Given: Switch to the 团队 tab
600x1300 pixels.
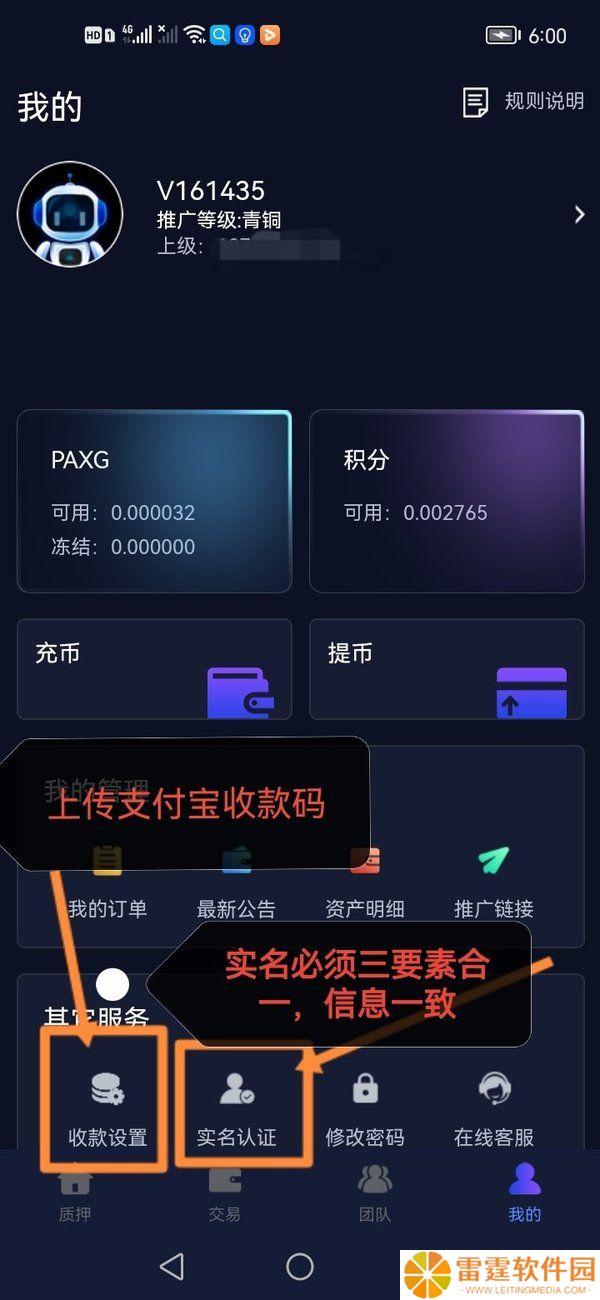Looking at the screenshot, I should click(x=375, y=1194).
